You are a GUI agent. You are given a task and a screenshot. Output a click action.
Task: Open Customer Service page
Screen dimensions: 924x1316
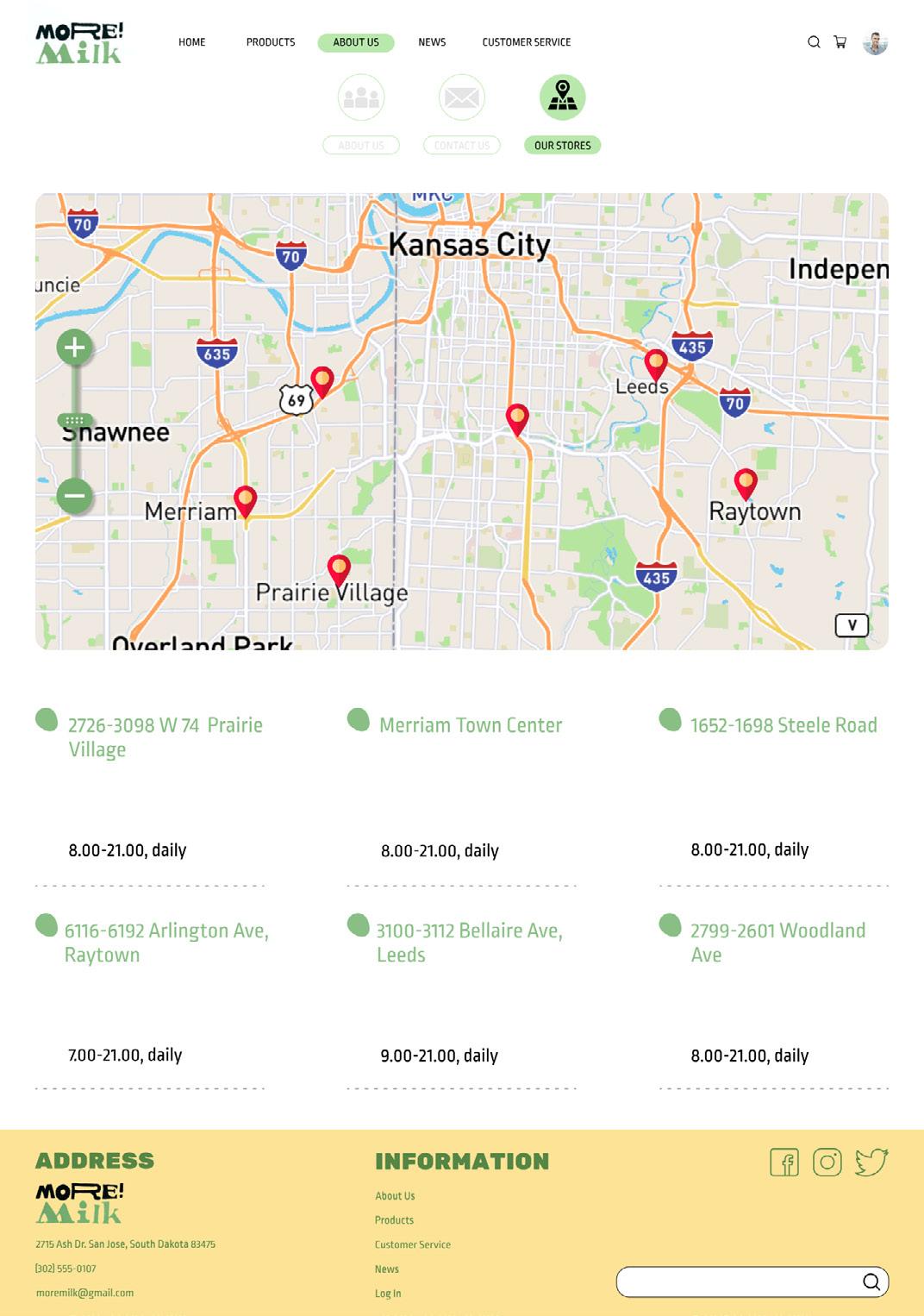click(x=526, y=42)
